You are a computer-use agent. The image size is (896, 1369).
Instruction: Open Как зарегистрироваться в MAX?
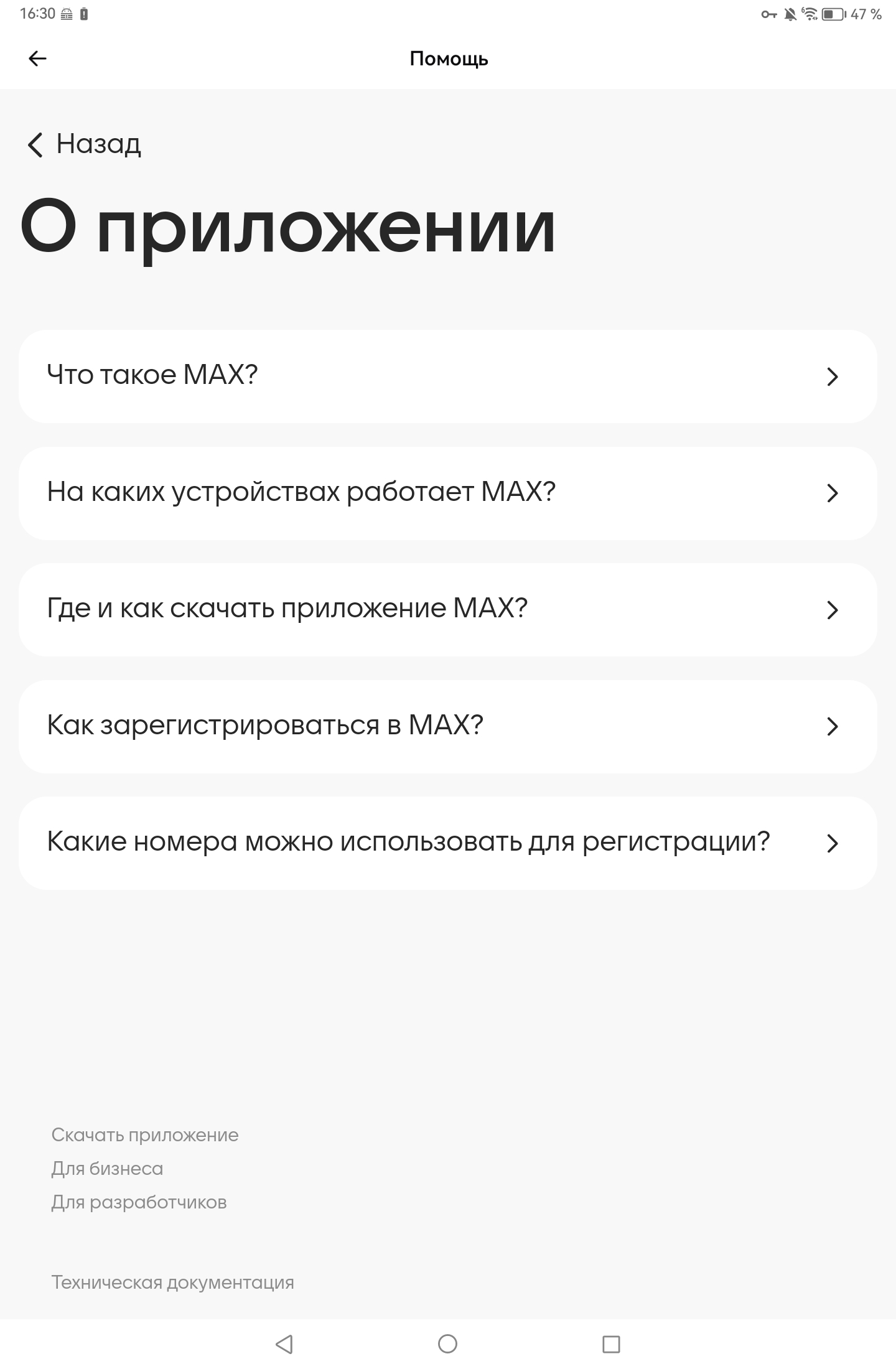click(447, 726)
